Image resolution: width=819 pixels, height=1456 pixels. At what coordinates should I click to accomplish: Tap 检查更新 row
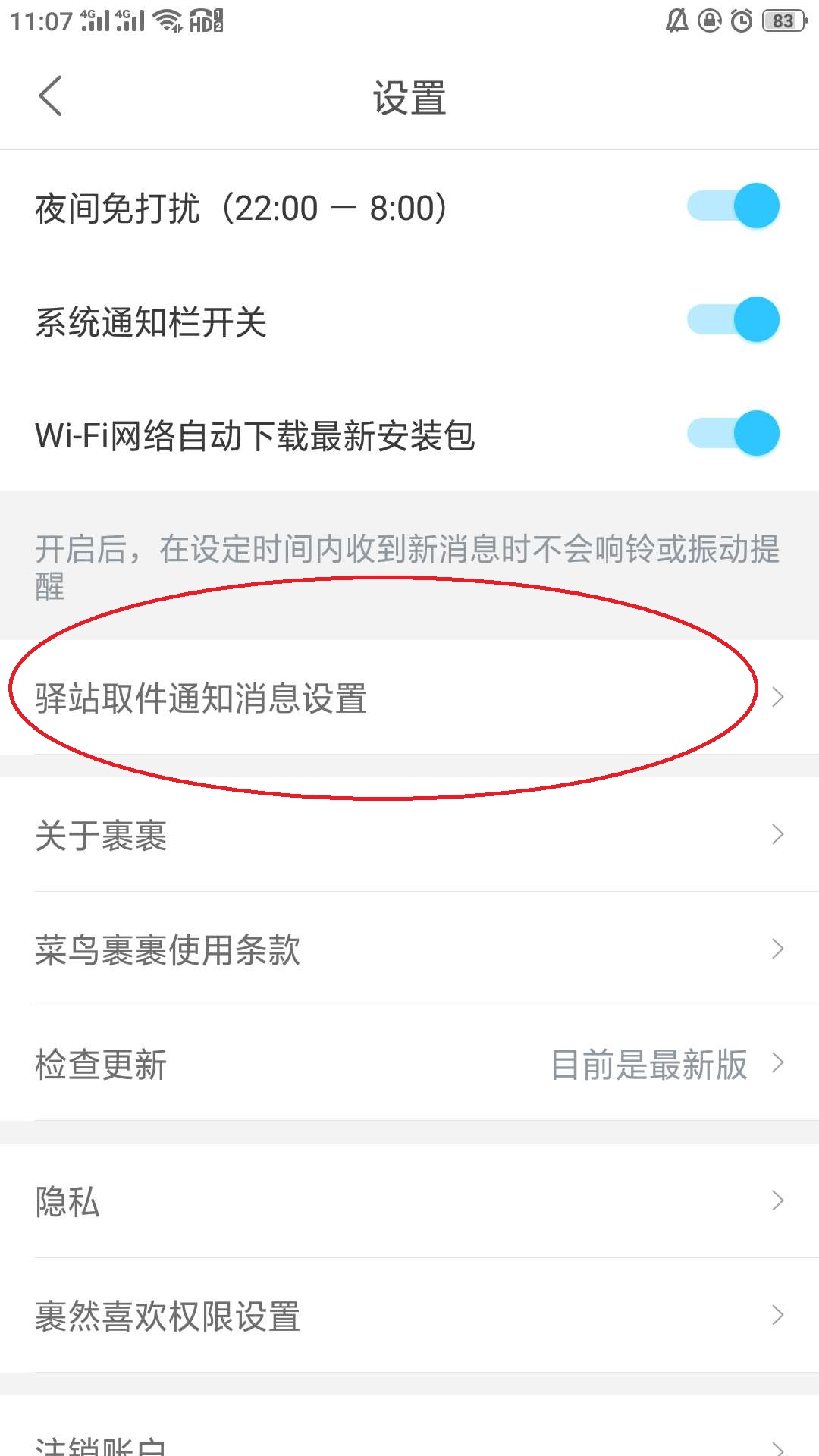[x=409, y=1064]
